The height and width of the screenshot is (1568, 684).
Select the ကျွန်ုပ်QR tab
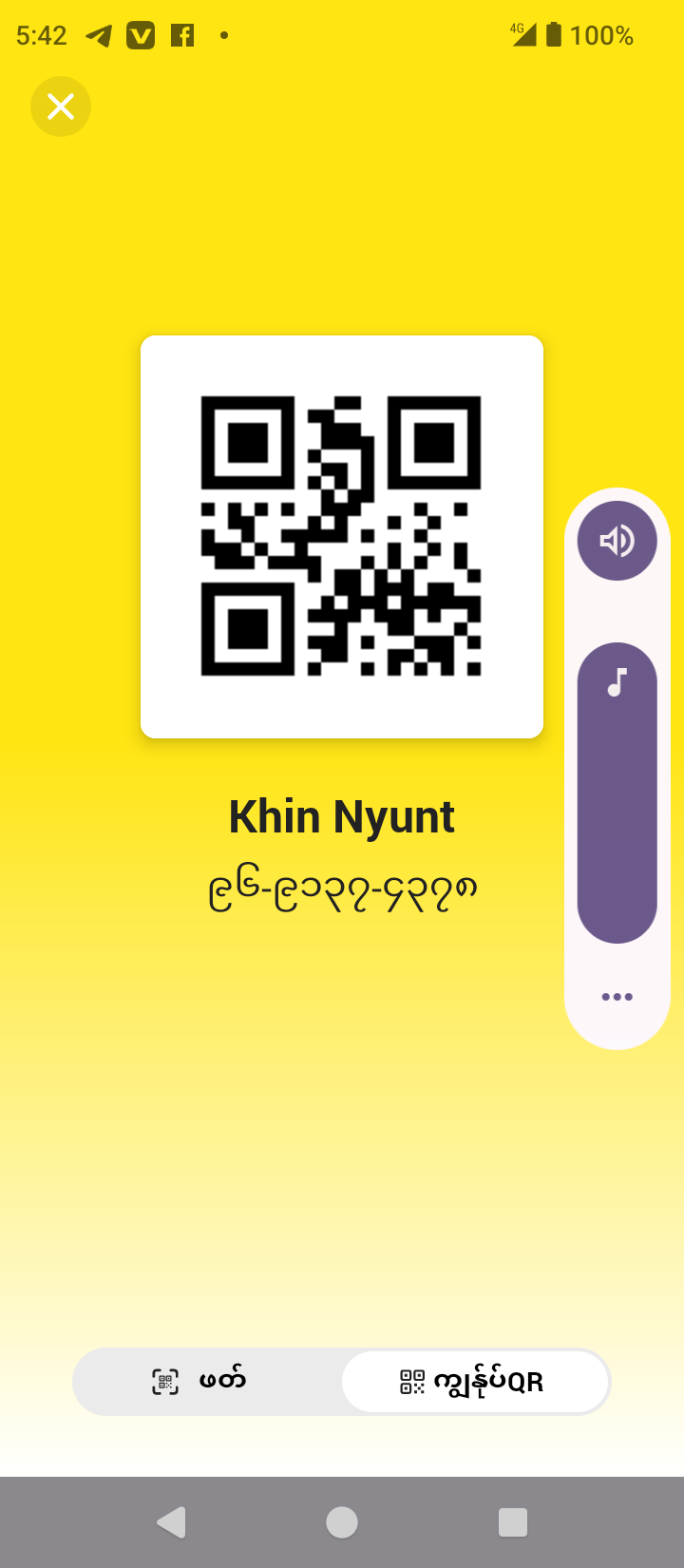point(474,1381)
